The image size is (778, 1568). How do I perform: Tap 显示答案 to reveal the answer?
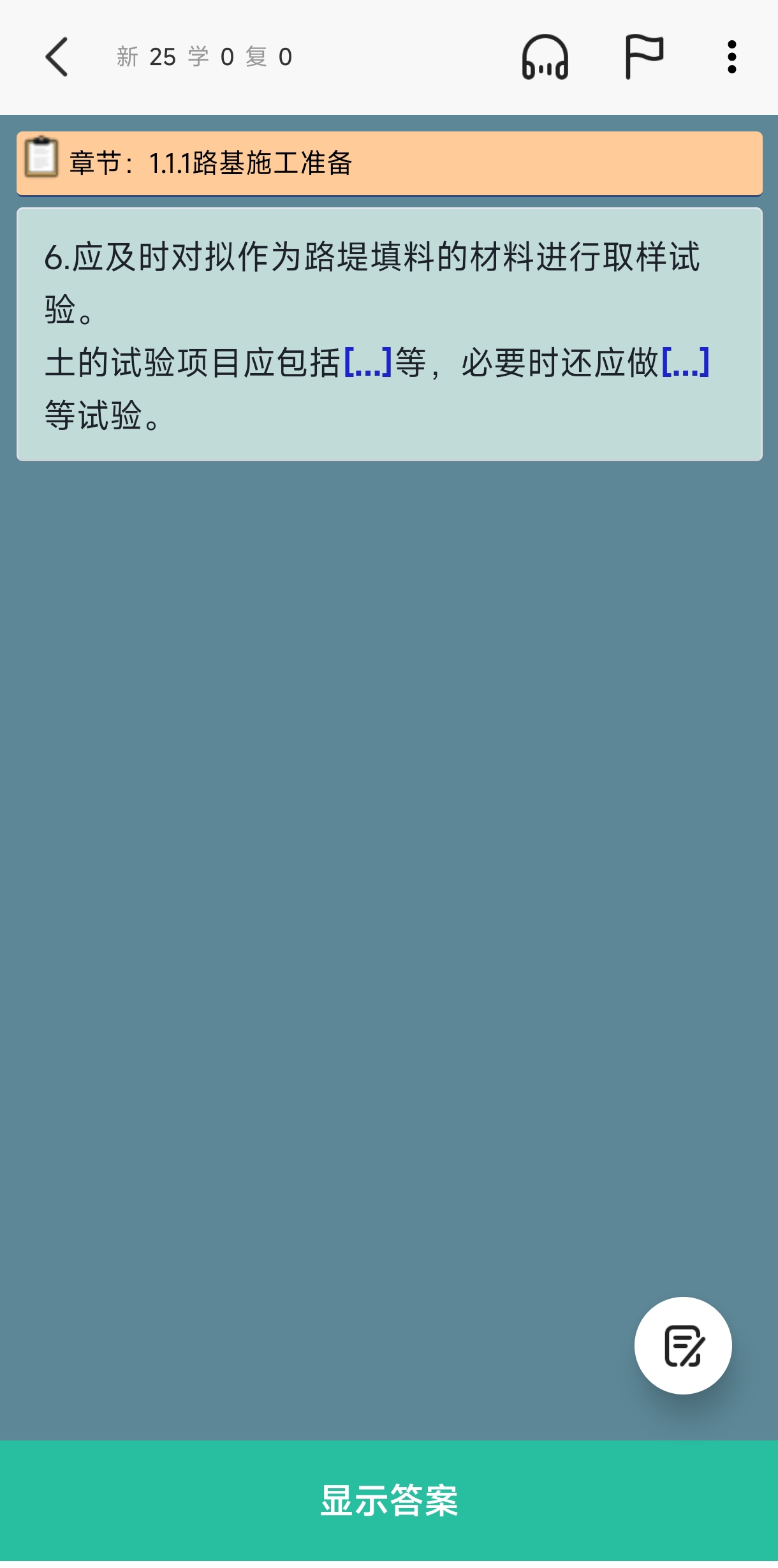[x=389, y=1500]
